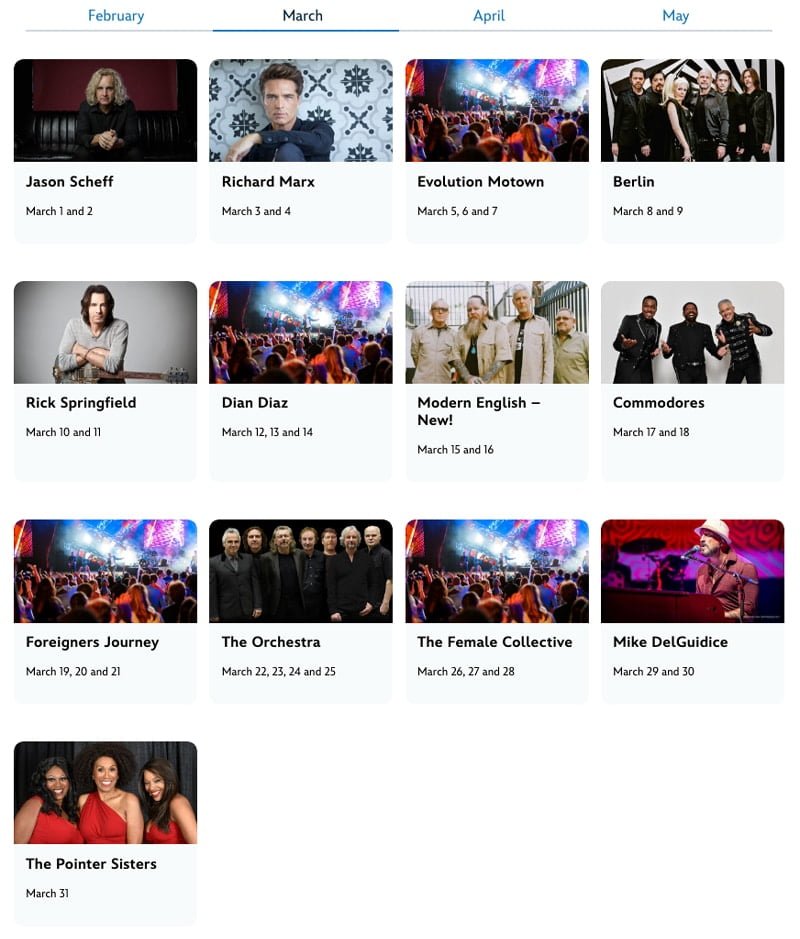This screenshot has height=939, width=800.
Task: Open The Female Collective card
Action: point(496,610)
